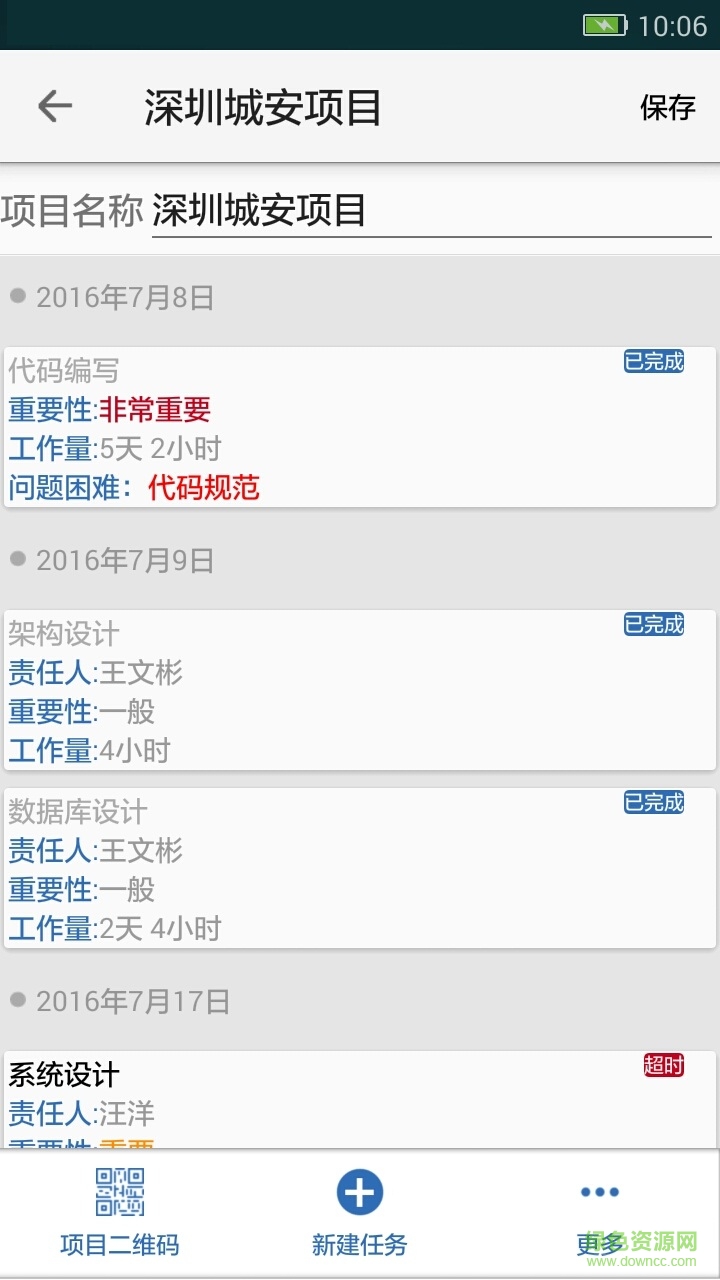Go back using the arrow icon
Image resolution: width=720 pixels, height=1280 pixels.
click(x=55, y=106)
